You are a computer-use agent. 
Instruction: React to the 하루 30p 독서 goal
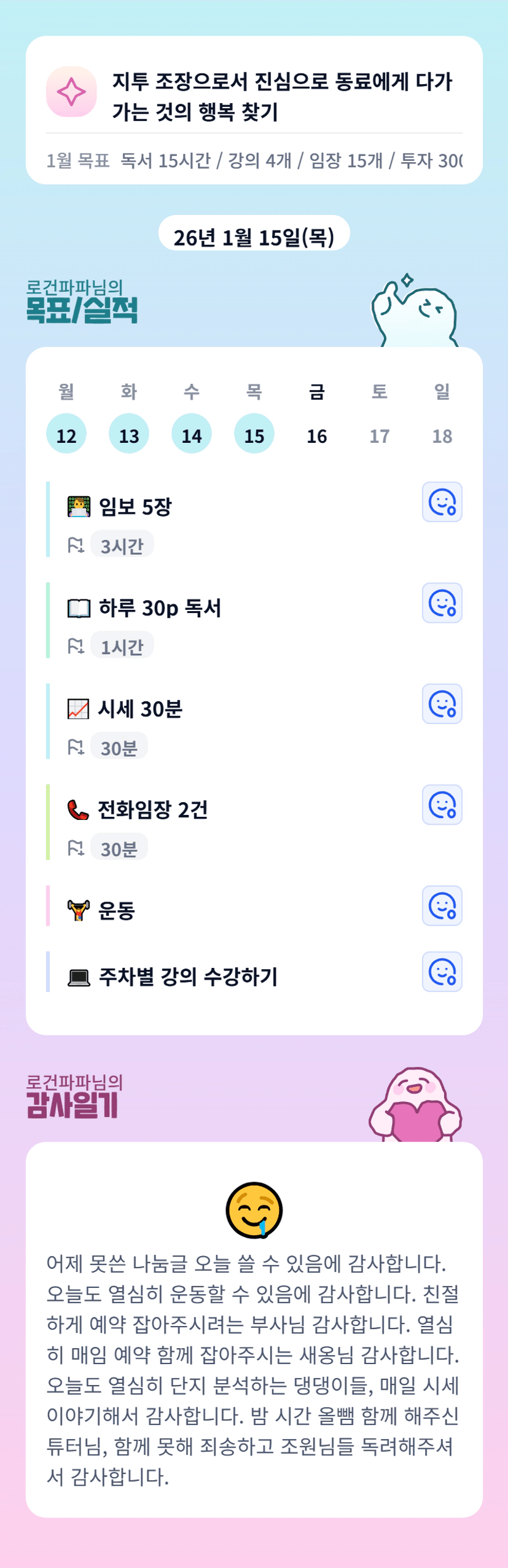(442, 603)
